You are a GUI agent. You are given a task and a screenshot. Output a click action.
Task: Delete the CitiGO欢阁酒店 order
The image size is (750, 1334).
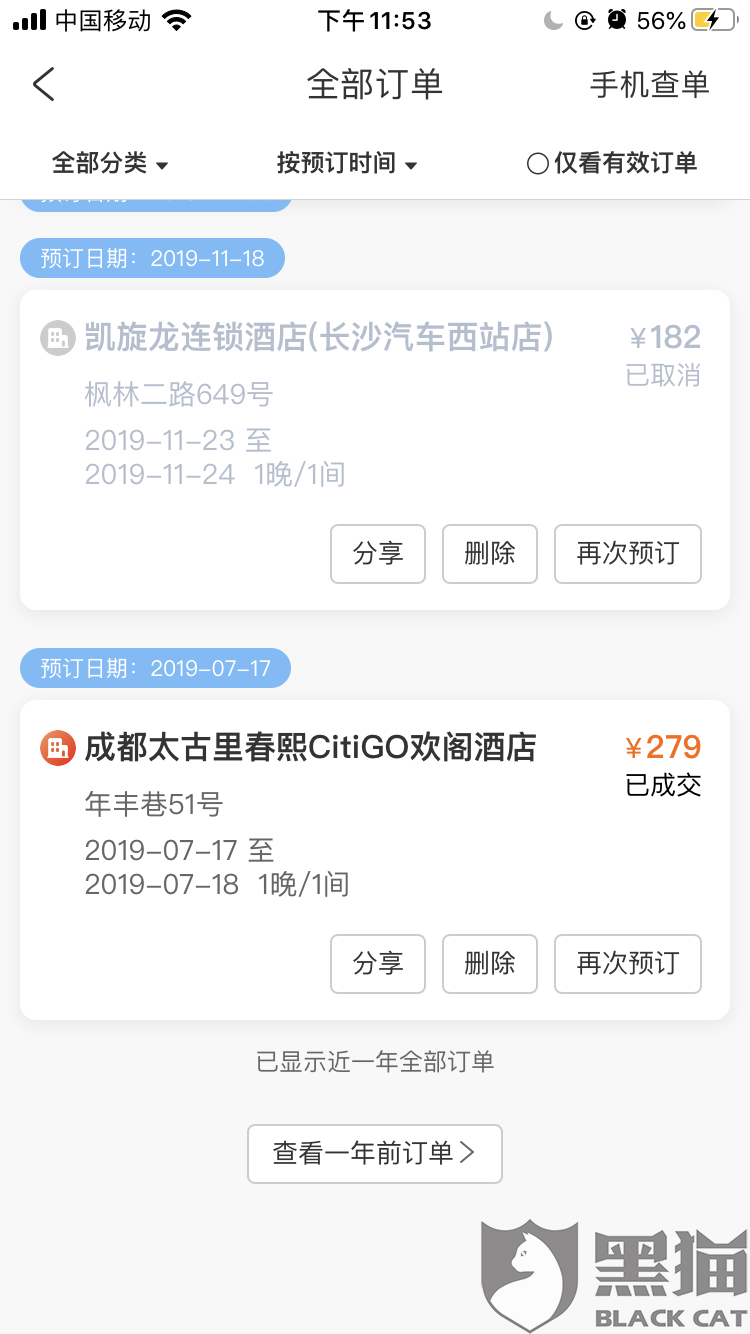pos(490,963)
